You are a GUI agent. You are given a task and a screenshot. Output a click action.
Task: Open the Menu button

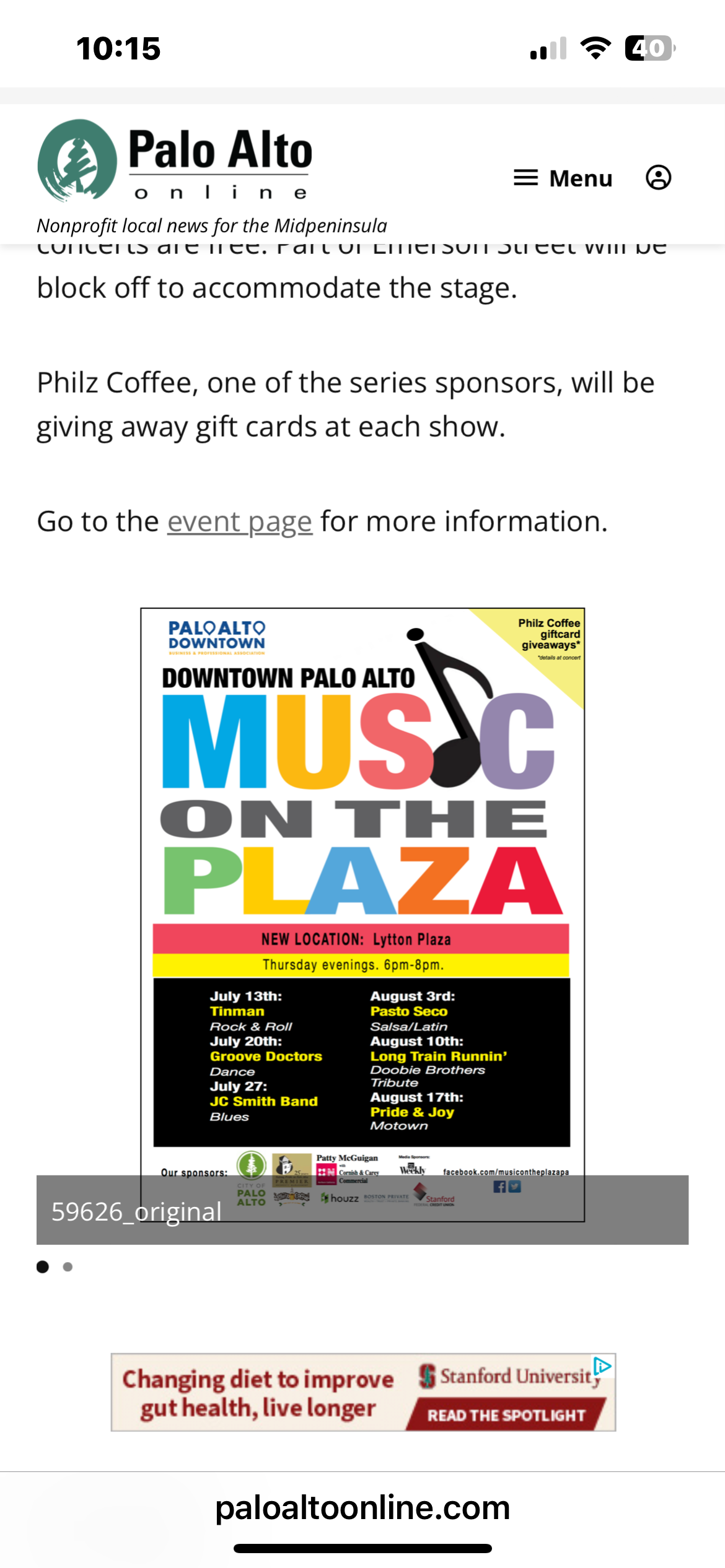pyautogui.click(x=563, y=178)
